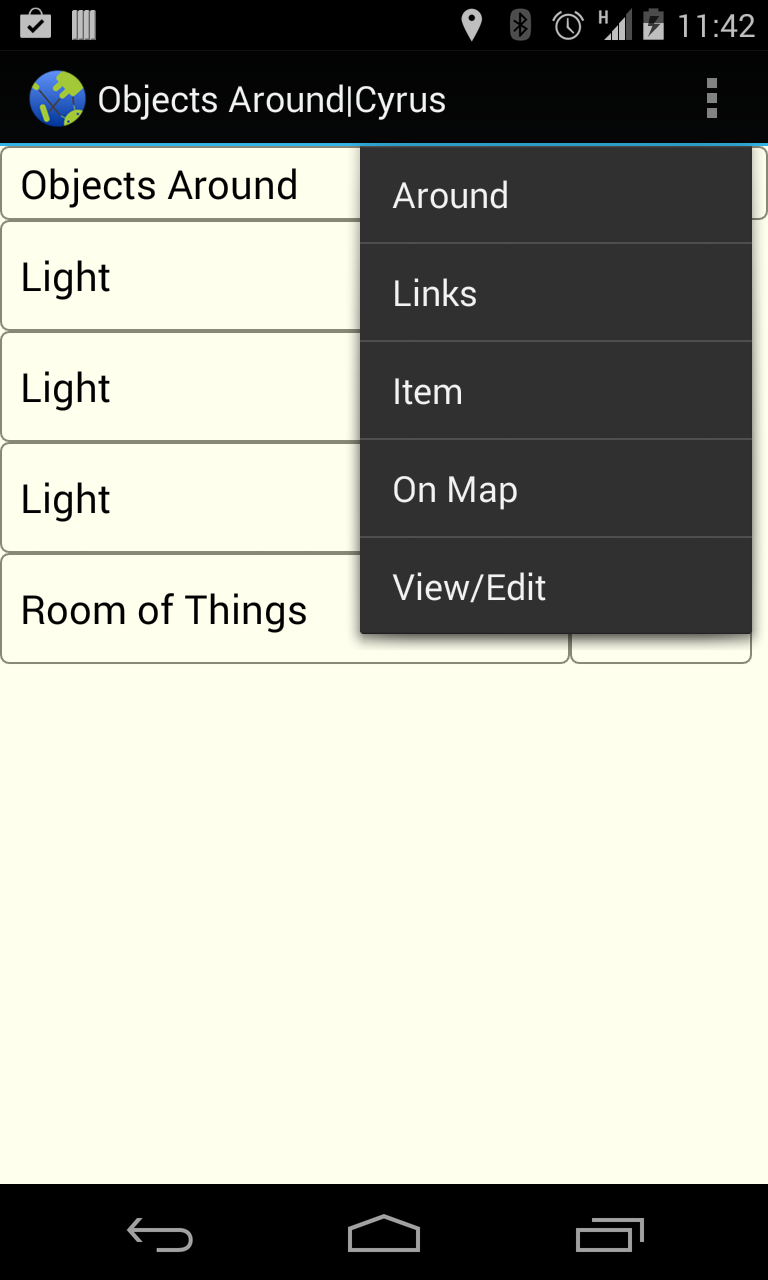Tap the three-dot overflow icon

point(711,99)
